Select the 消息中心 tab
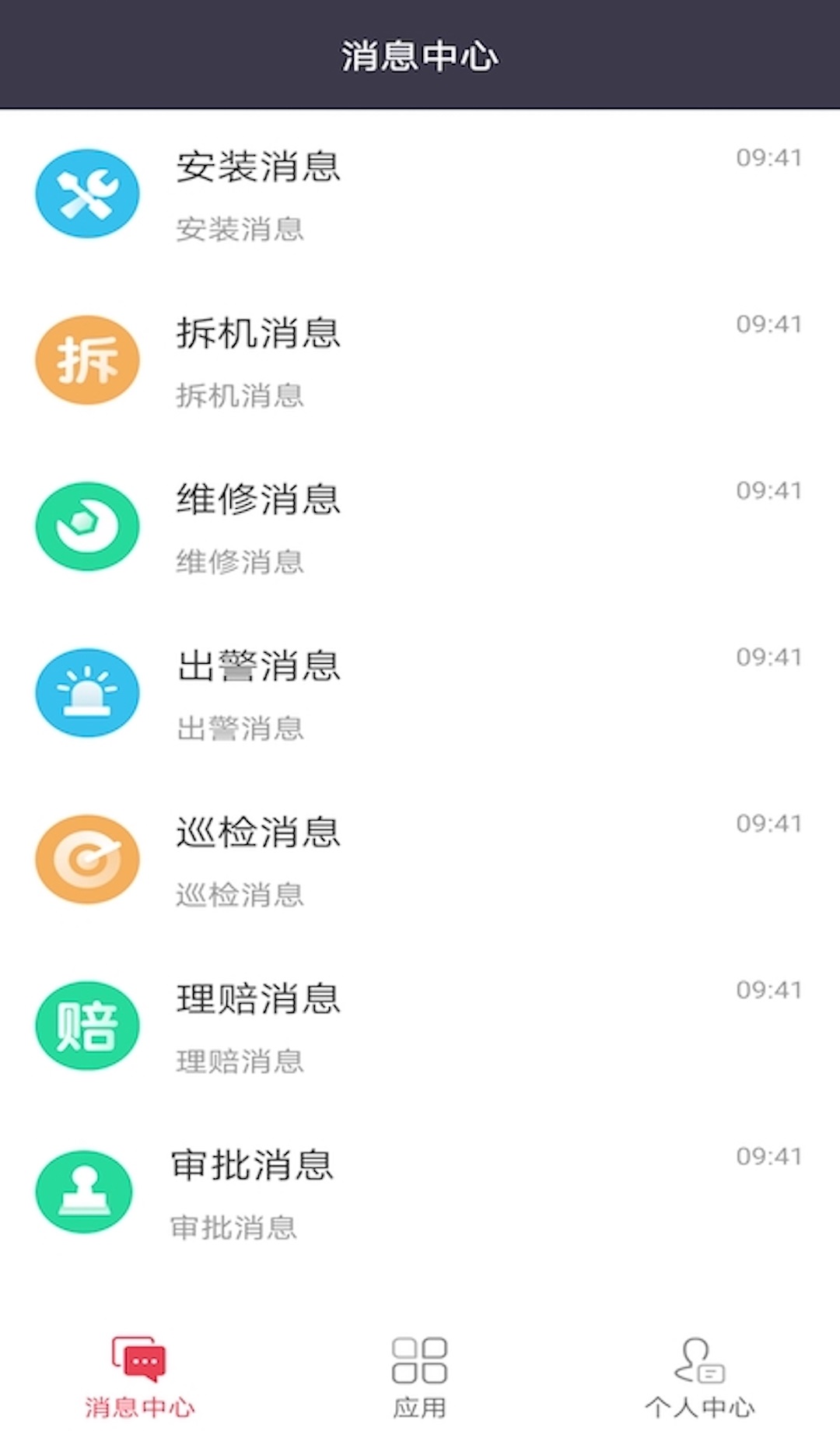 point(138,1385)
